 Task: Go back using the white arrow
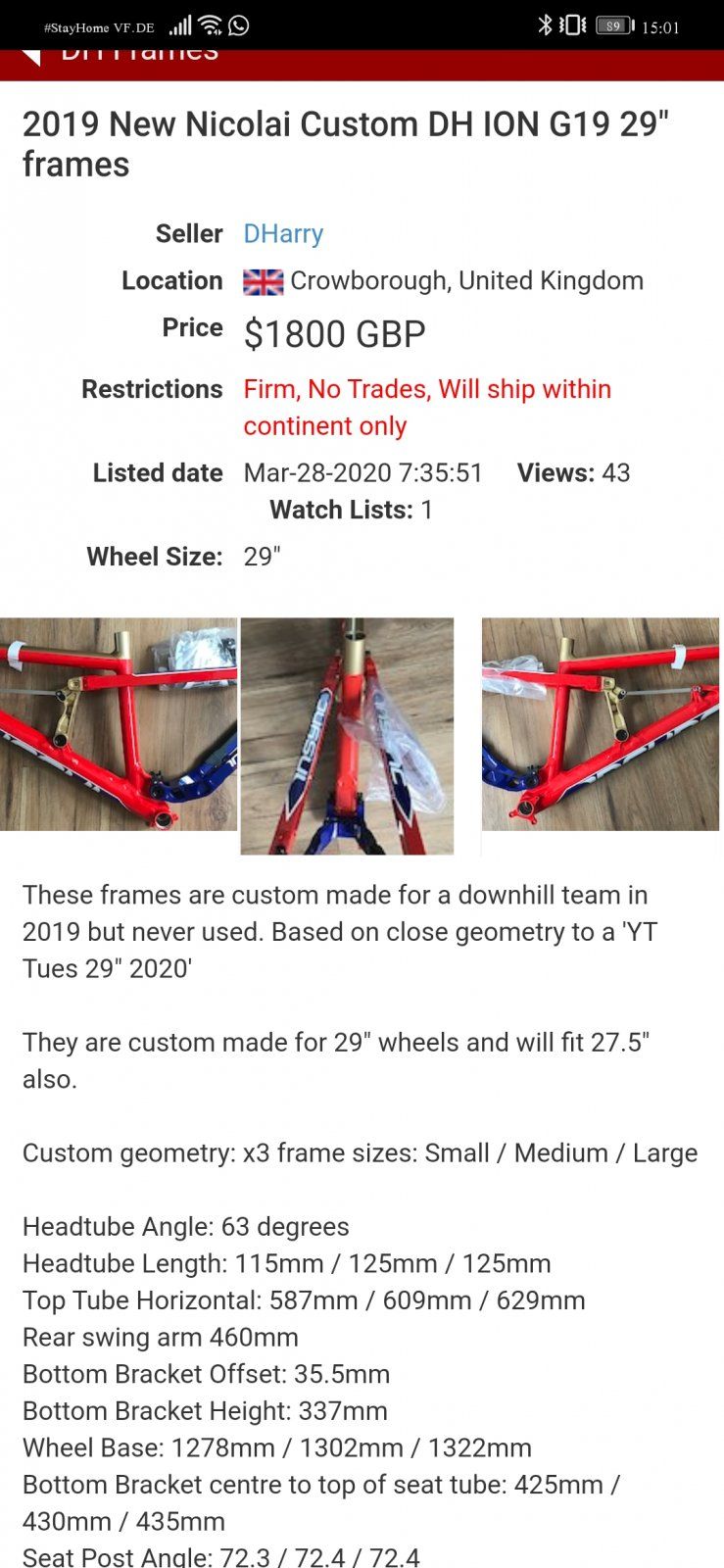pyautogui.click(x=31, y=57)
